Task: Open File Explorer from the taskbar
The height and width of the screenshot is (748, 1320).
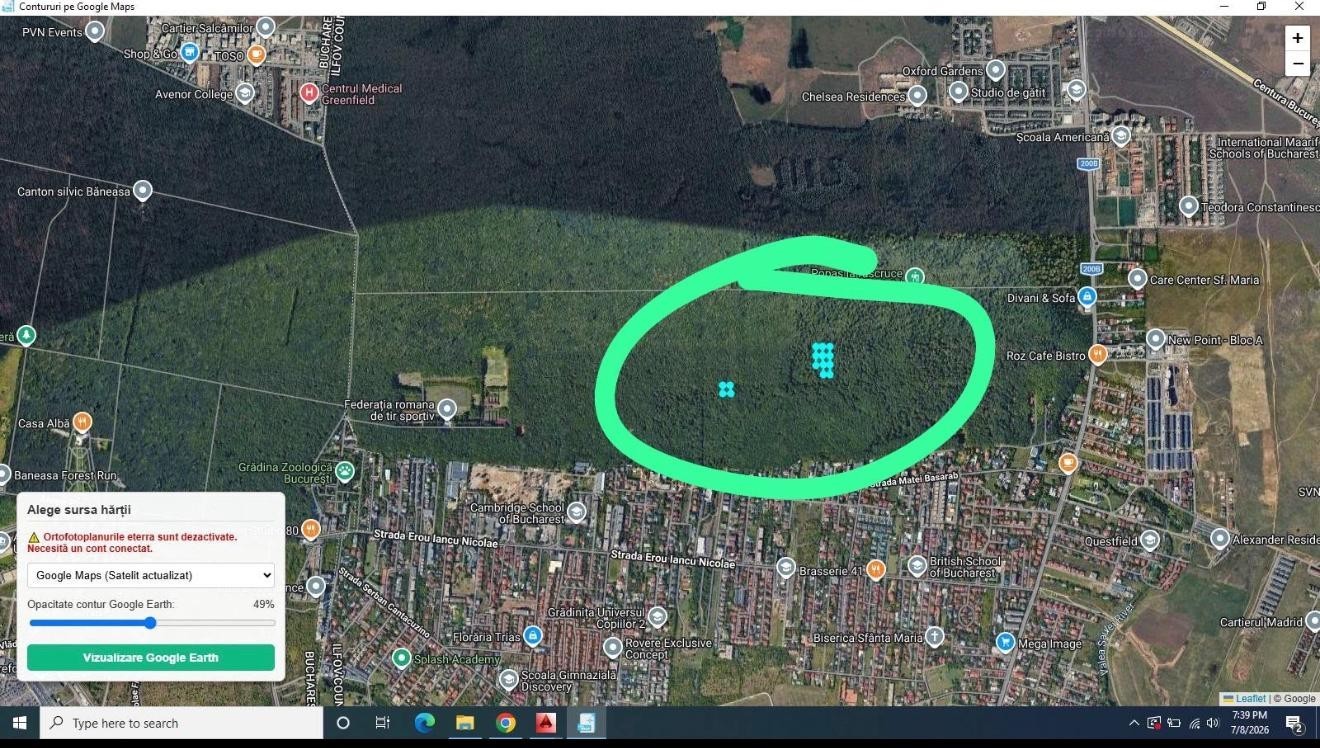Action: [x=465, y=723]
